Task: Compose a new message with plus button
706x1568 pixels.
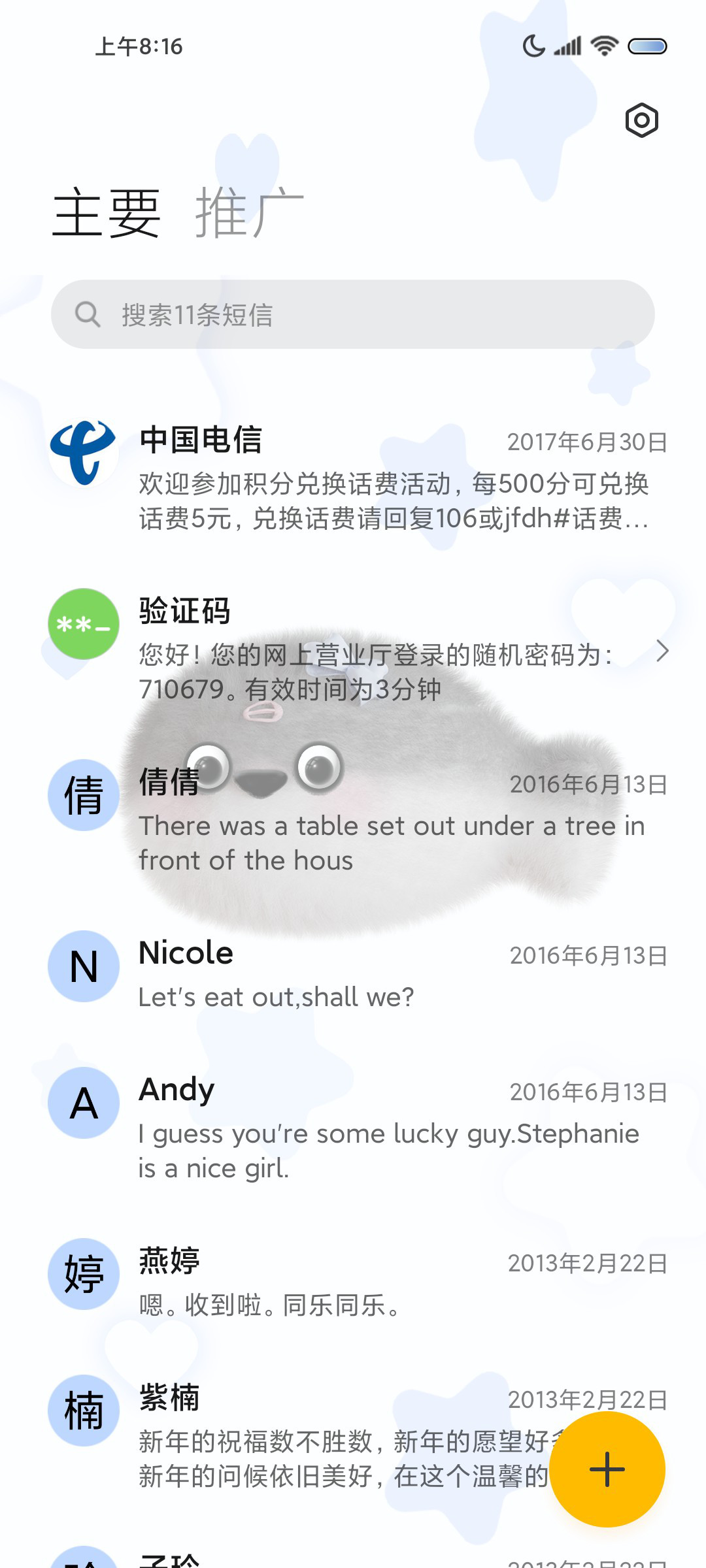Action: pyautogui.click(x=607, y=1469)
